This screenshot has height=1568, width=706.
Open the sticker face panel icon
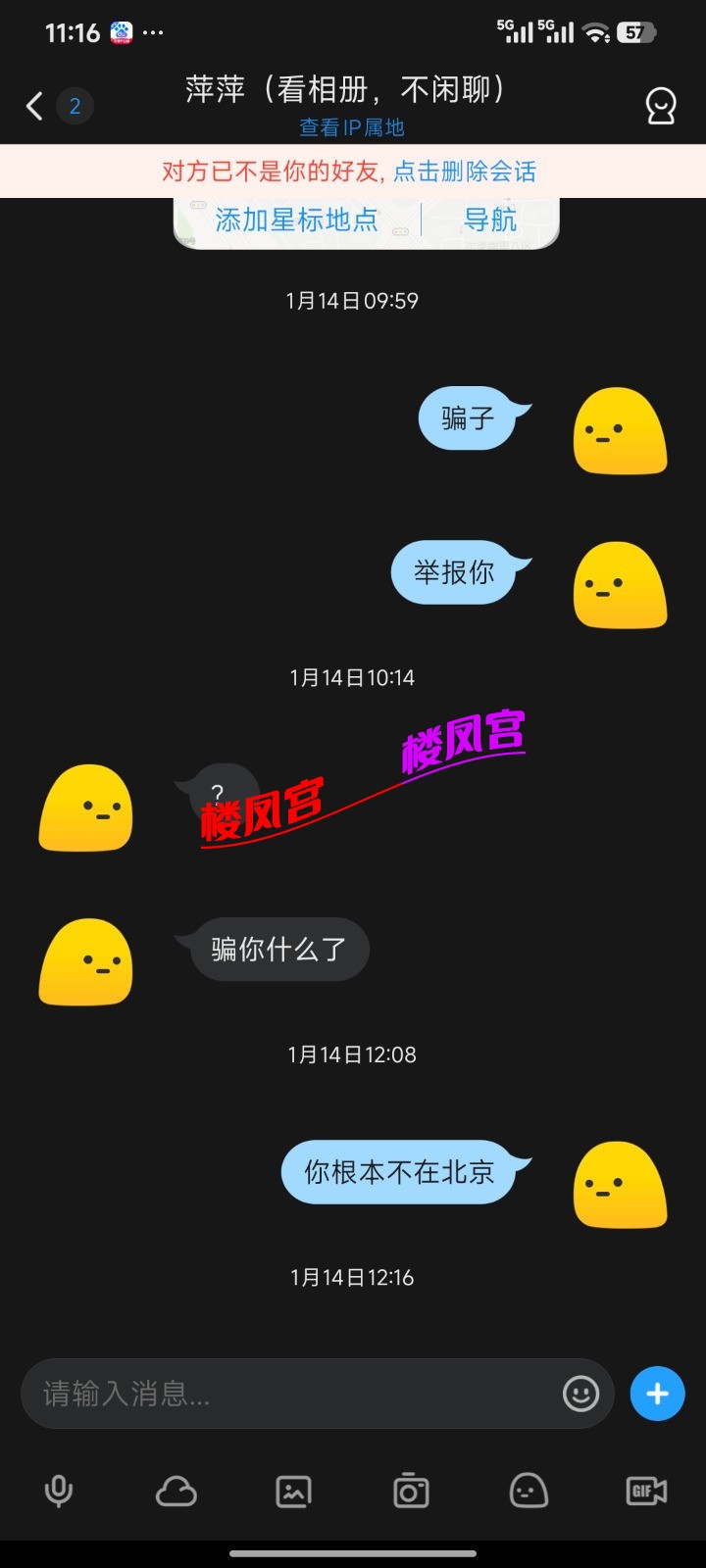pos(529,1492)
